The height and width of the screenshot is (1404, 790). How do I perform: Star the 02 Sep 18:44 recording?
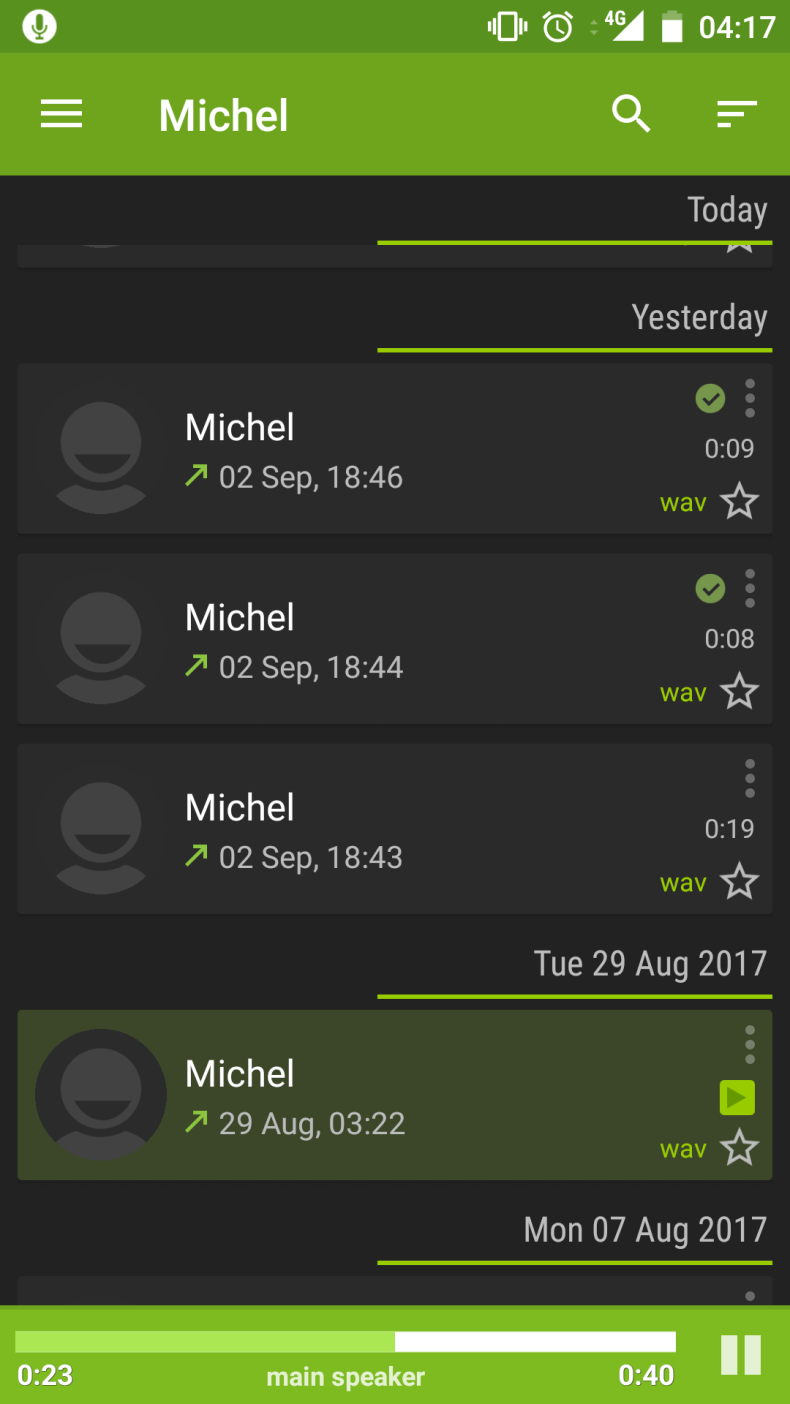point(740,691)
